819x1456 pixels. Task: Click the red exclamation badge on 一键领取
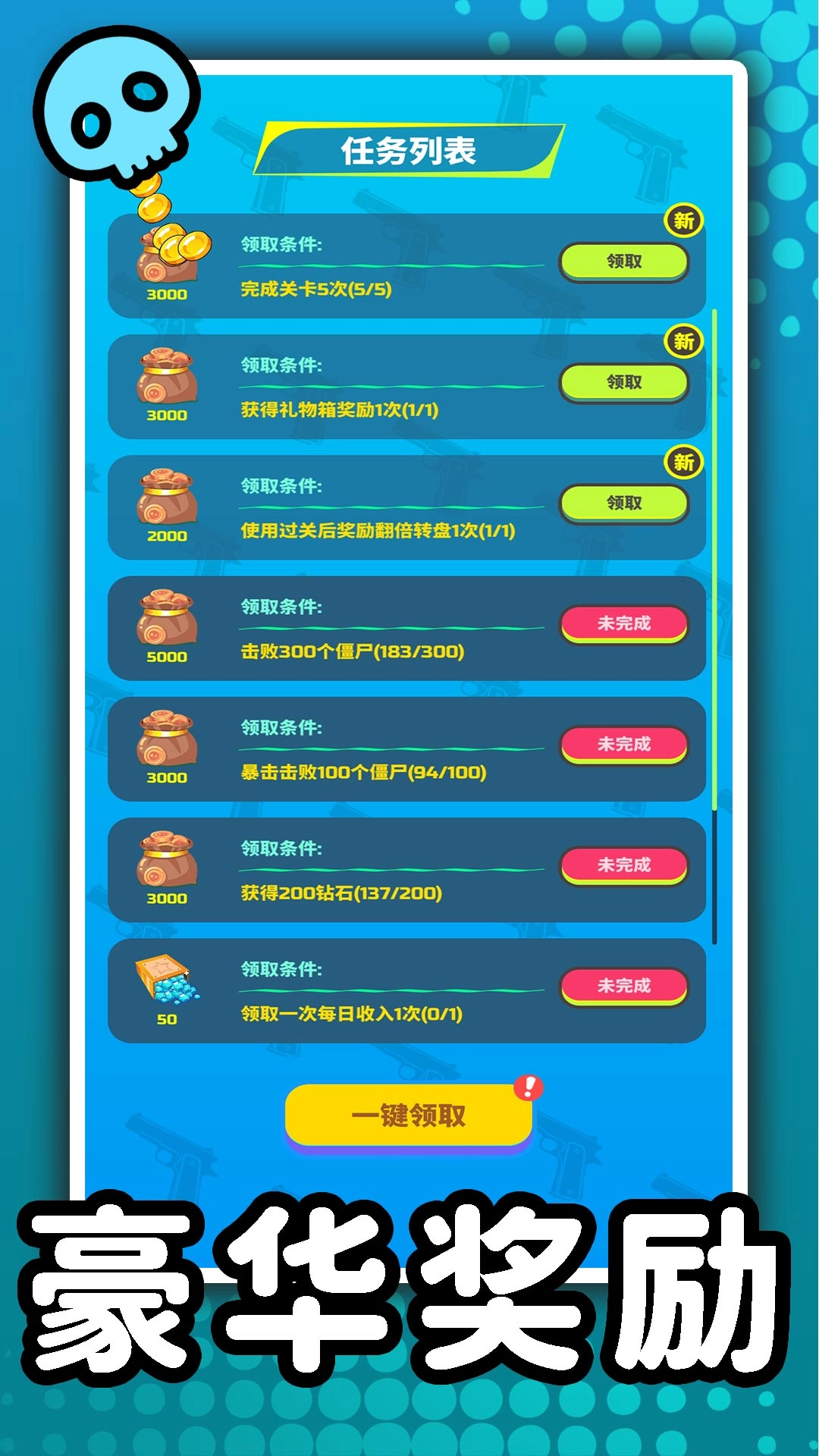coord(529,1087)
